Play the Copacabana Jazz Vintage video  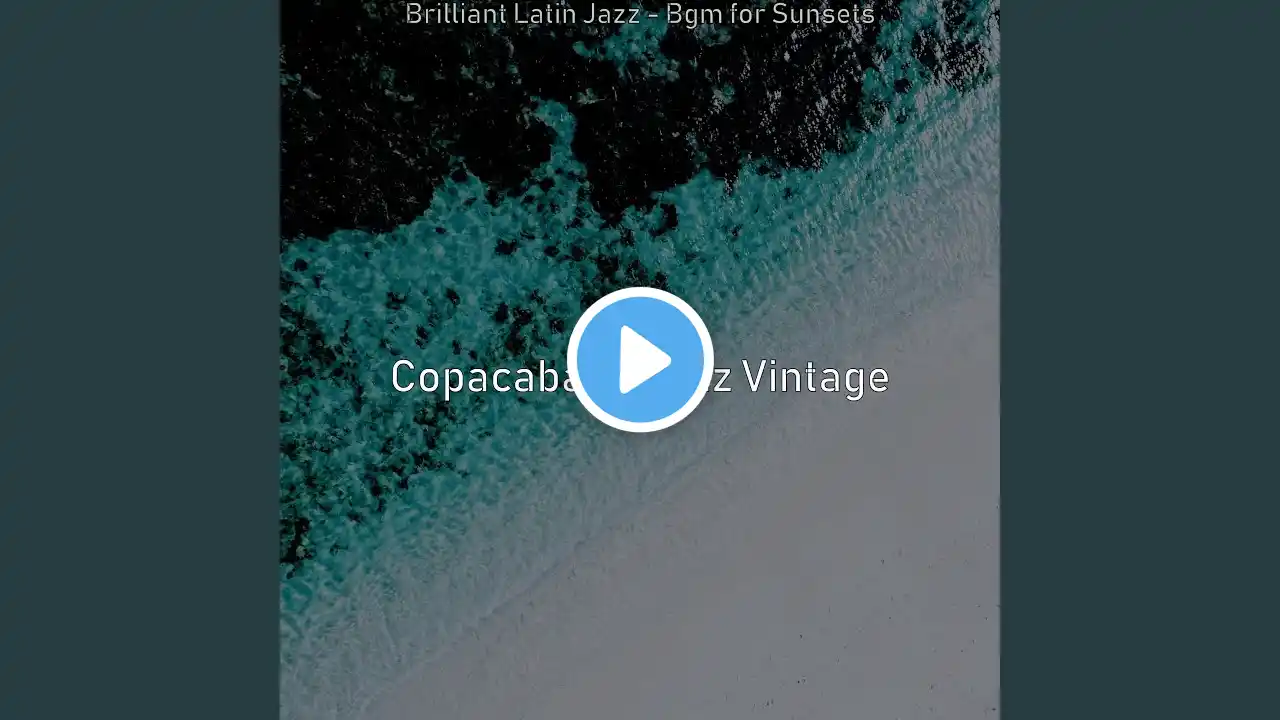pos(640,360)
